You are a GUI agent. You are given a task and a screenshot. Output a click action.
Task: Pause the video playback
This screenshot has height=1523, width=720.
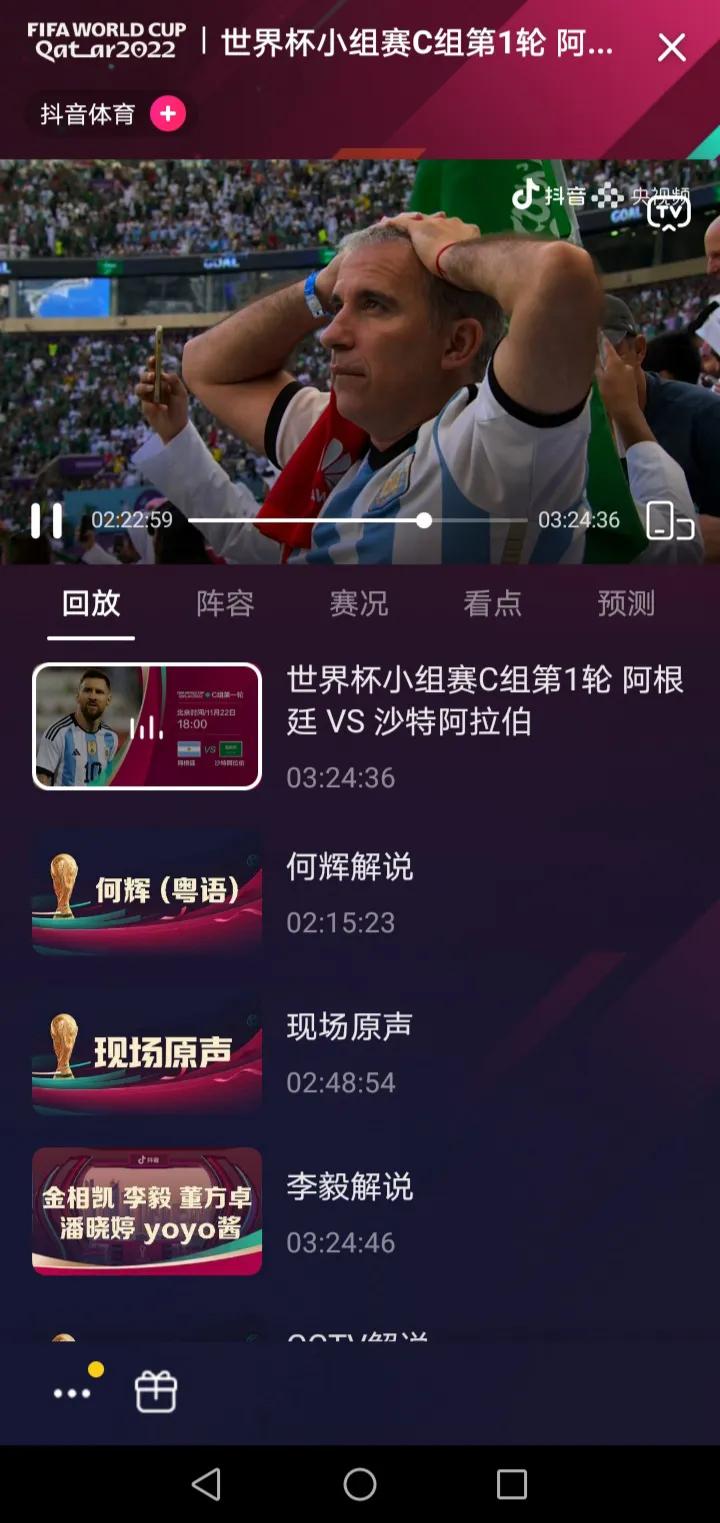(47, 519)
